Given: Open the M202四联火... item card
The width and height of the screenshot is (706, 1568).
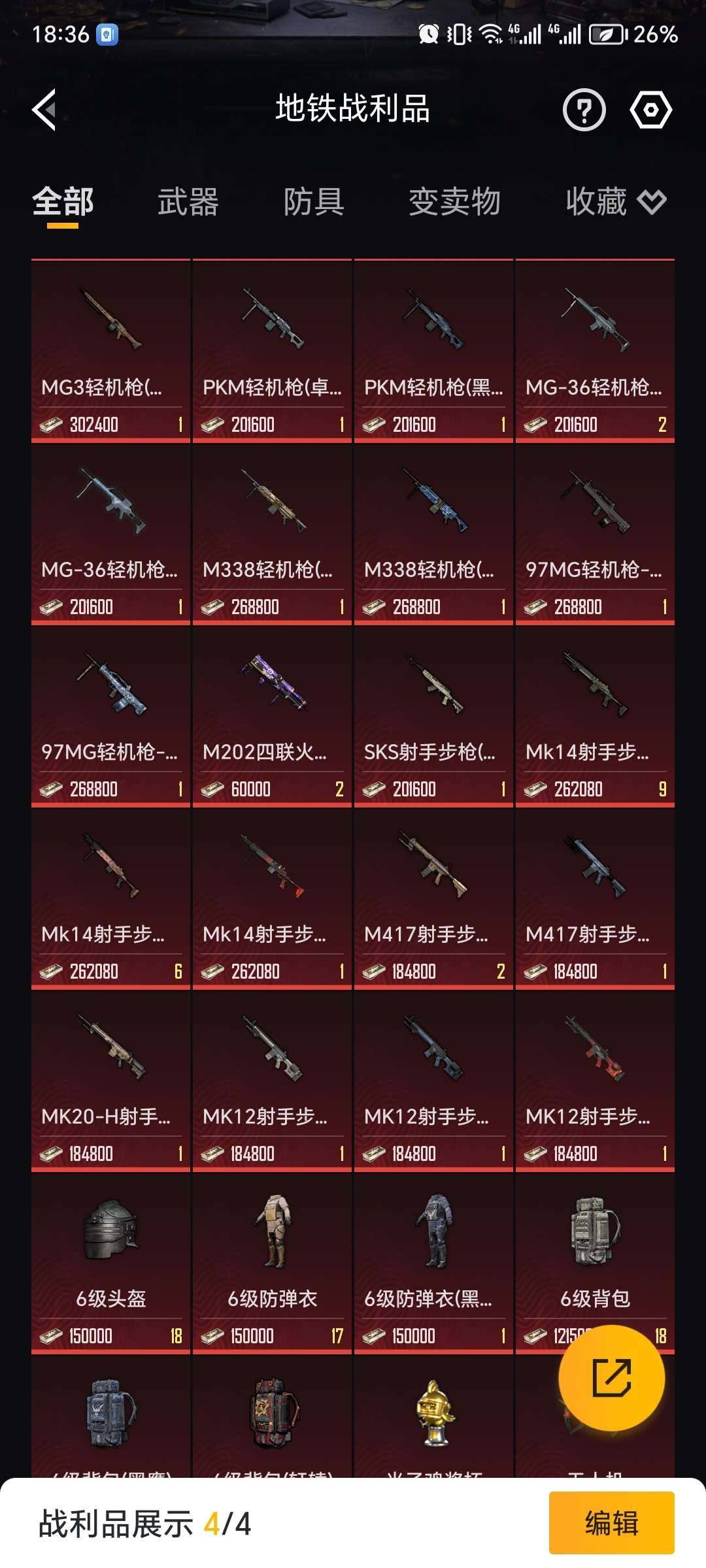Looking at the screenshot, I should click(272, 716).
